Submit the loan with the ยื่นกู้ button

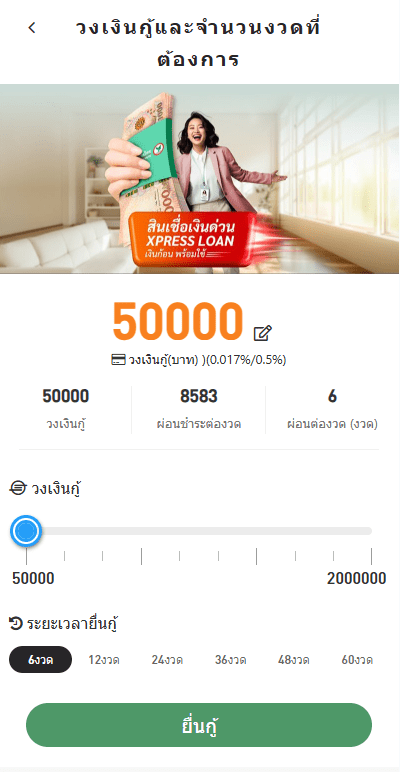tap(199, 725)
